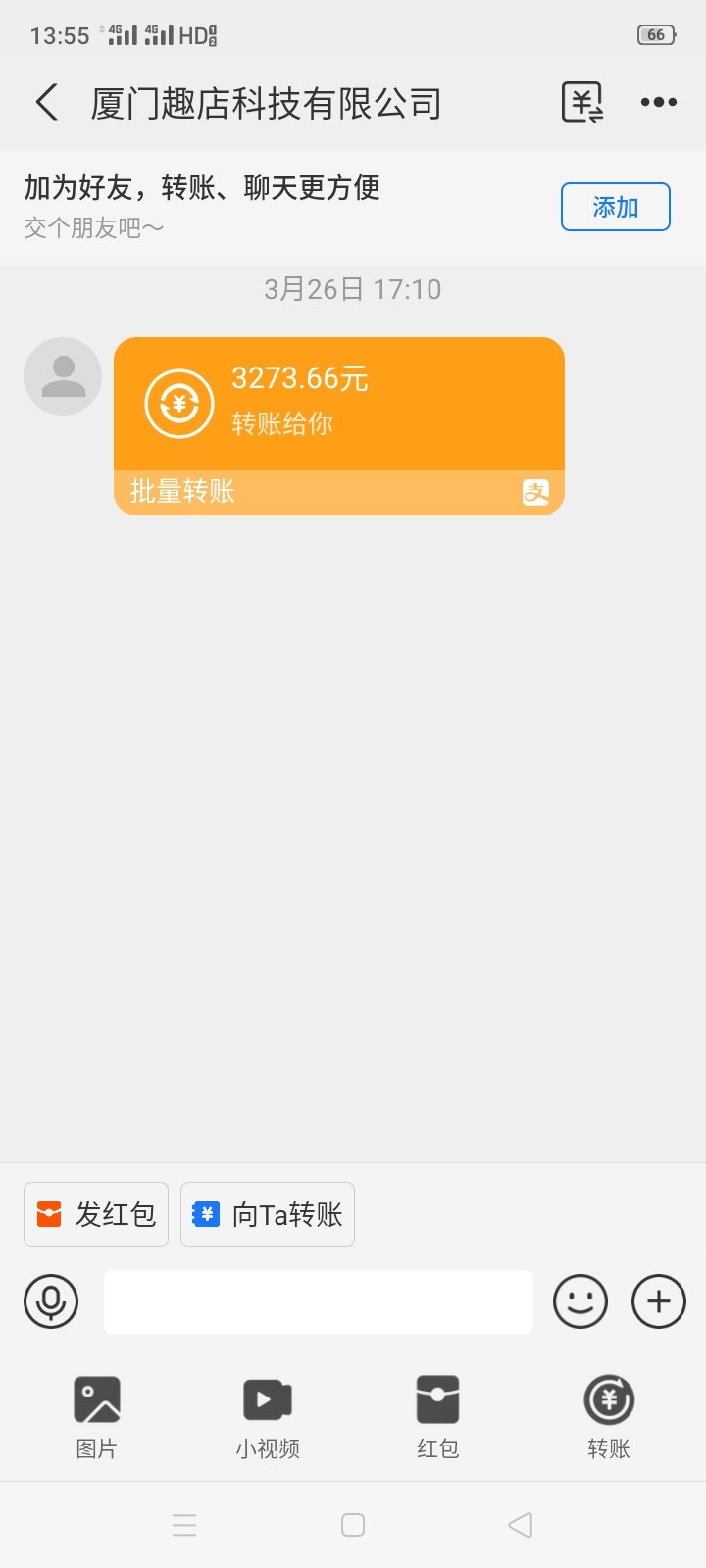Switch to voice input microphone
The width and height of the screenshot is (706, 1568).
point(51,1301)
